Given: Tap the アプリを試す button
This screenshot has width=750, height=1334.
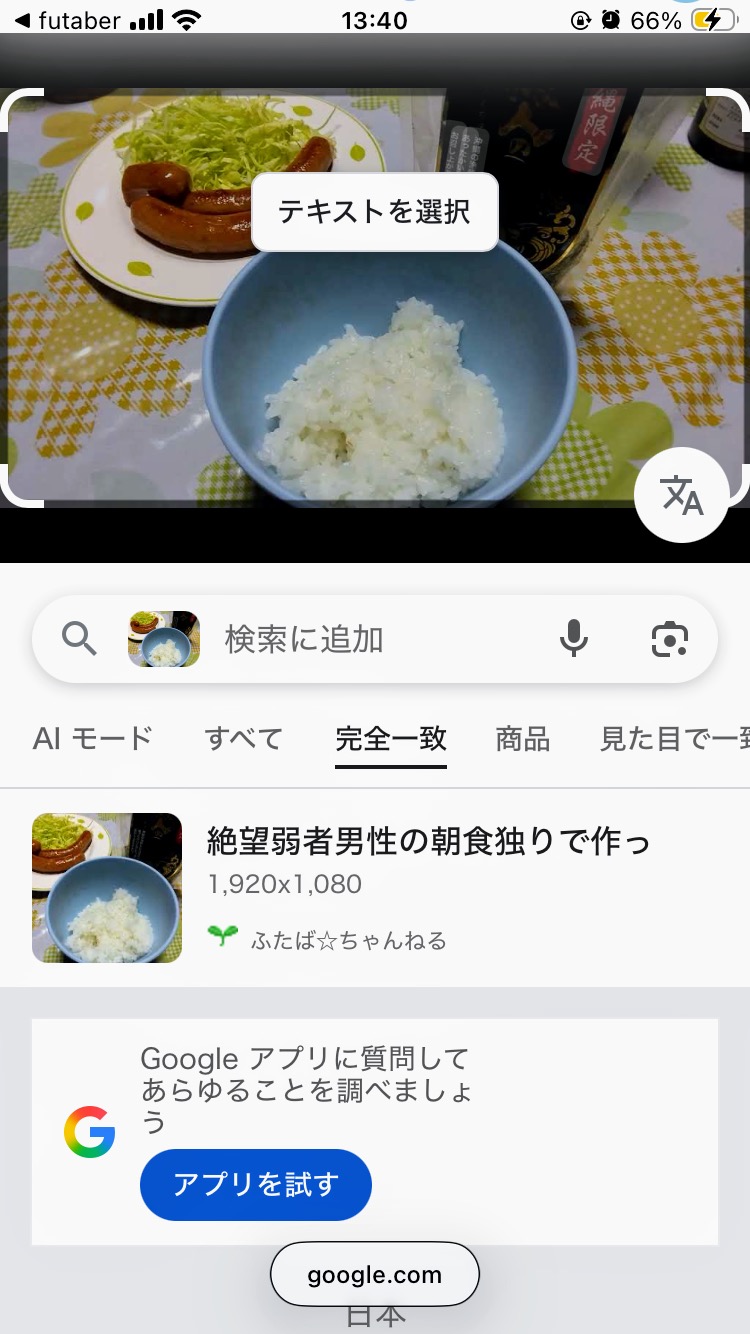Looking at the screenshot, I should tap(256, 1185).
